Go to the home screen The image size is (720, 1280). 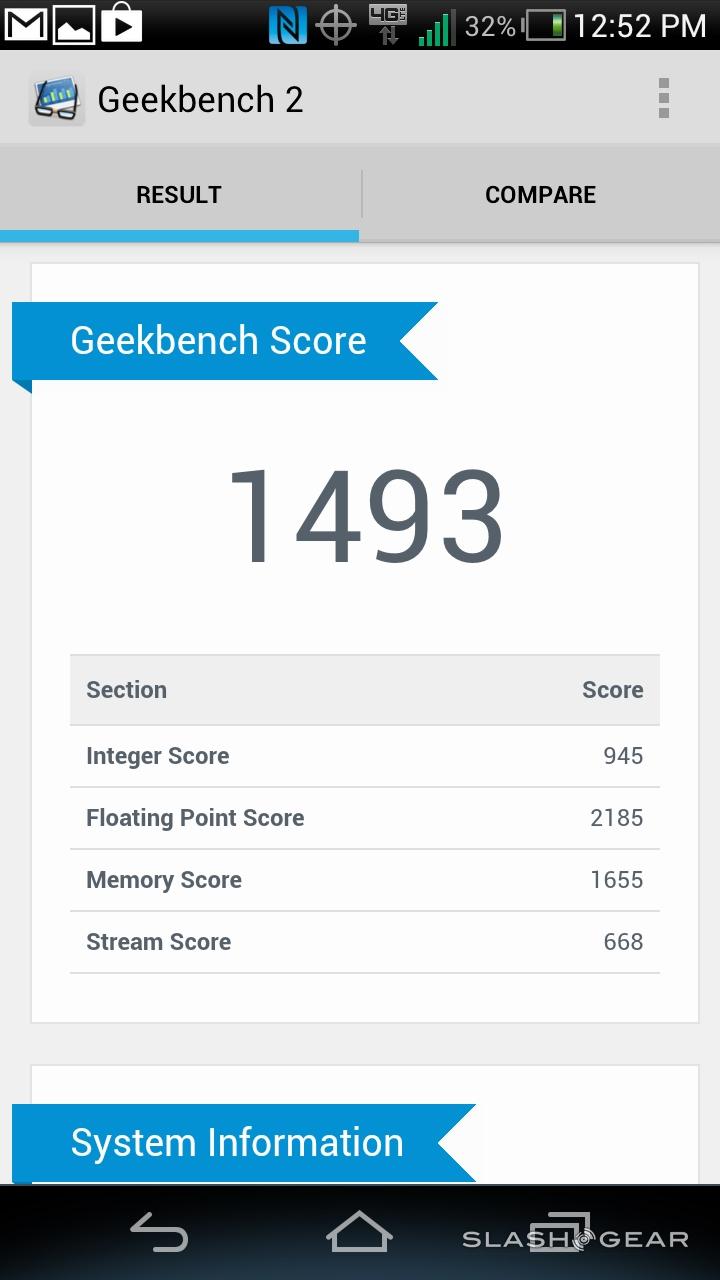[359, 1233]
